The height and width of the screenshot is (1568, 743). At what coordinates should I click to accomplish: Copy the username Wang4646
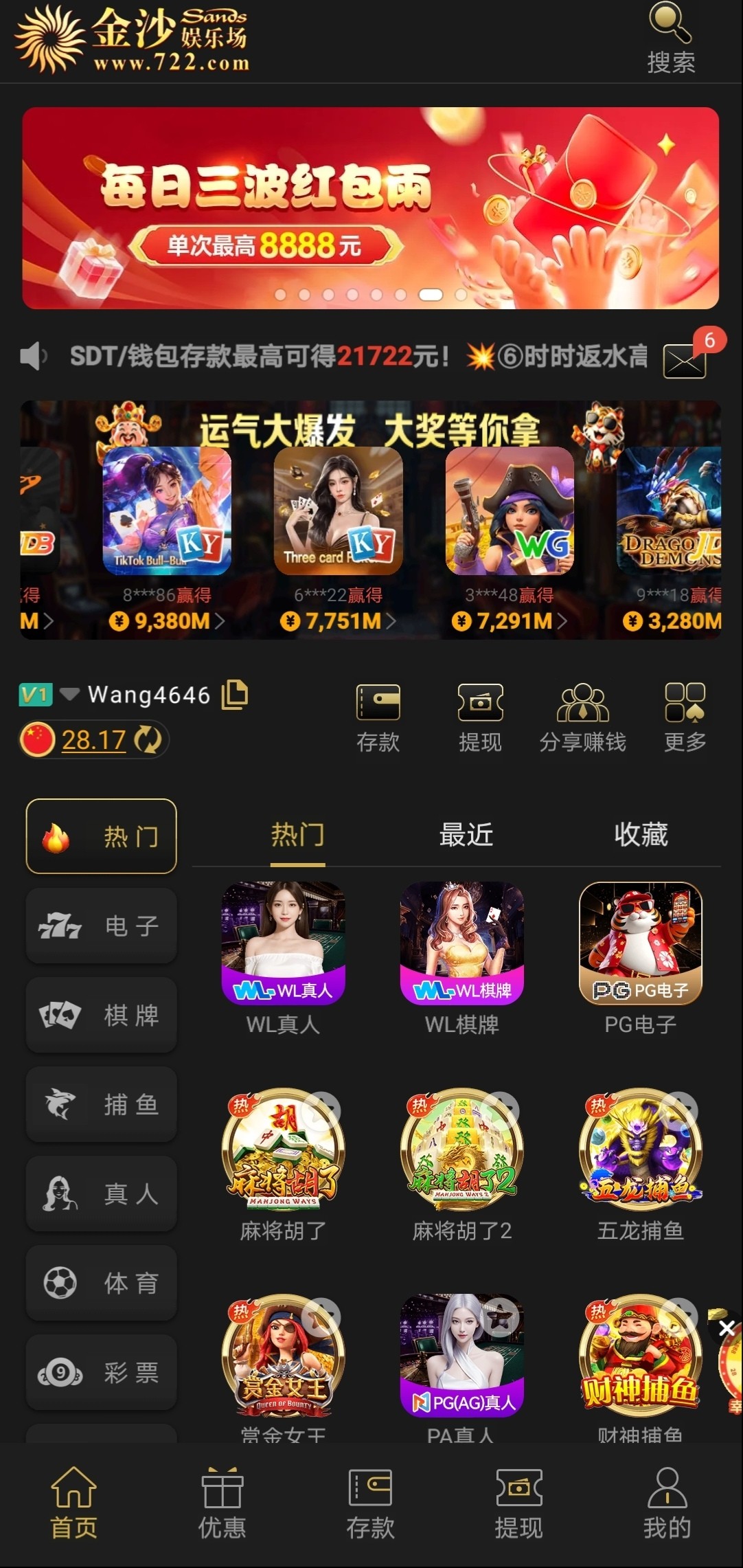[235, 694]
